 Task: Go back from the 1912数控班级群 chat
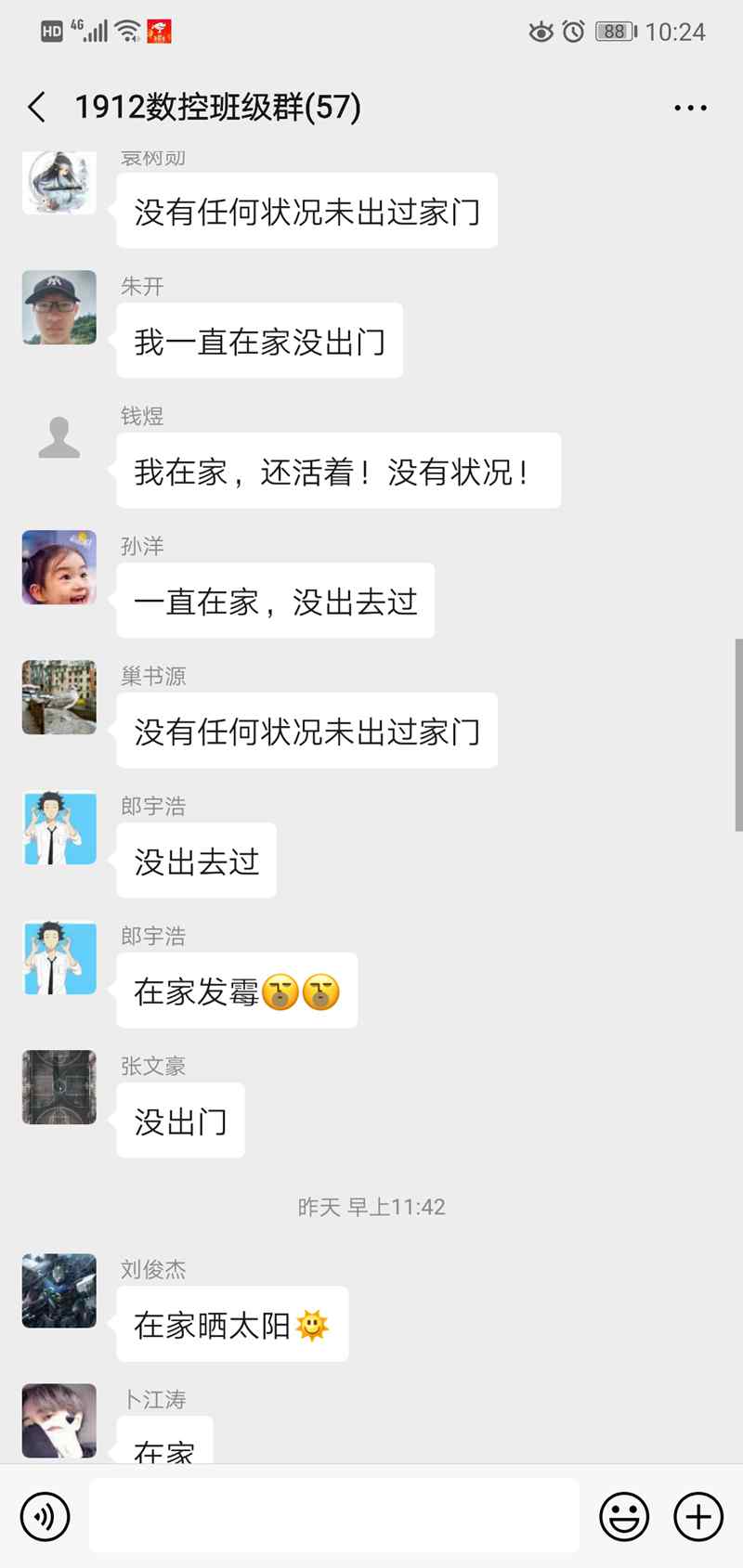(x=37, y=108)
